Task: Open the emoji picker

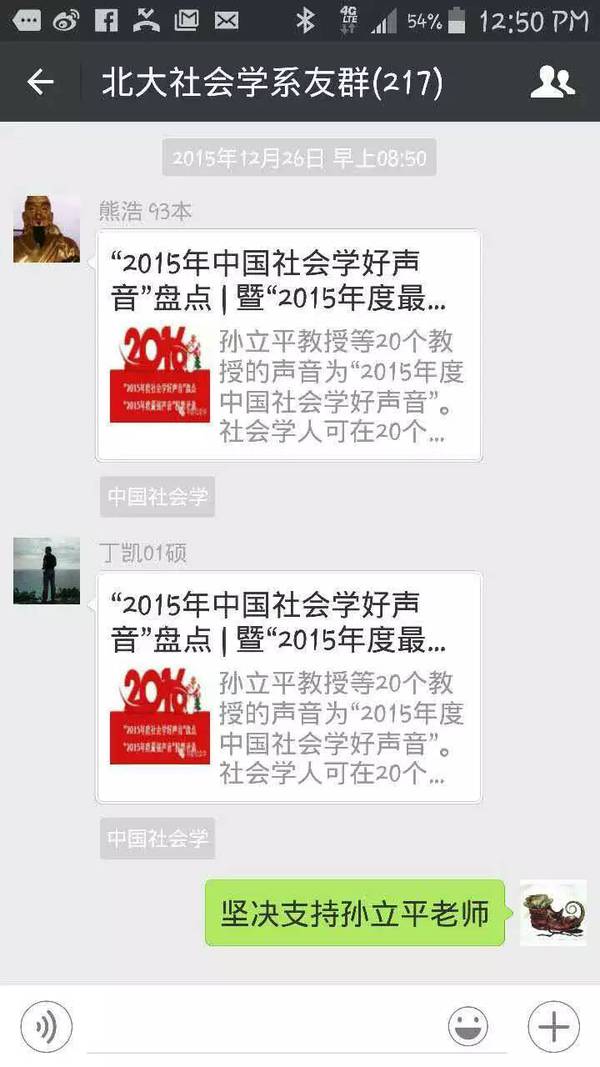Action: (x=467, y=1026)
